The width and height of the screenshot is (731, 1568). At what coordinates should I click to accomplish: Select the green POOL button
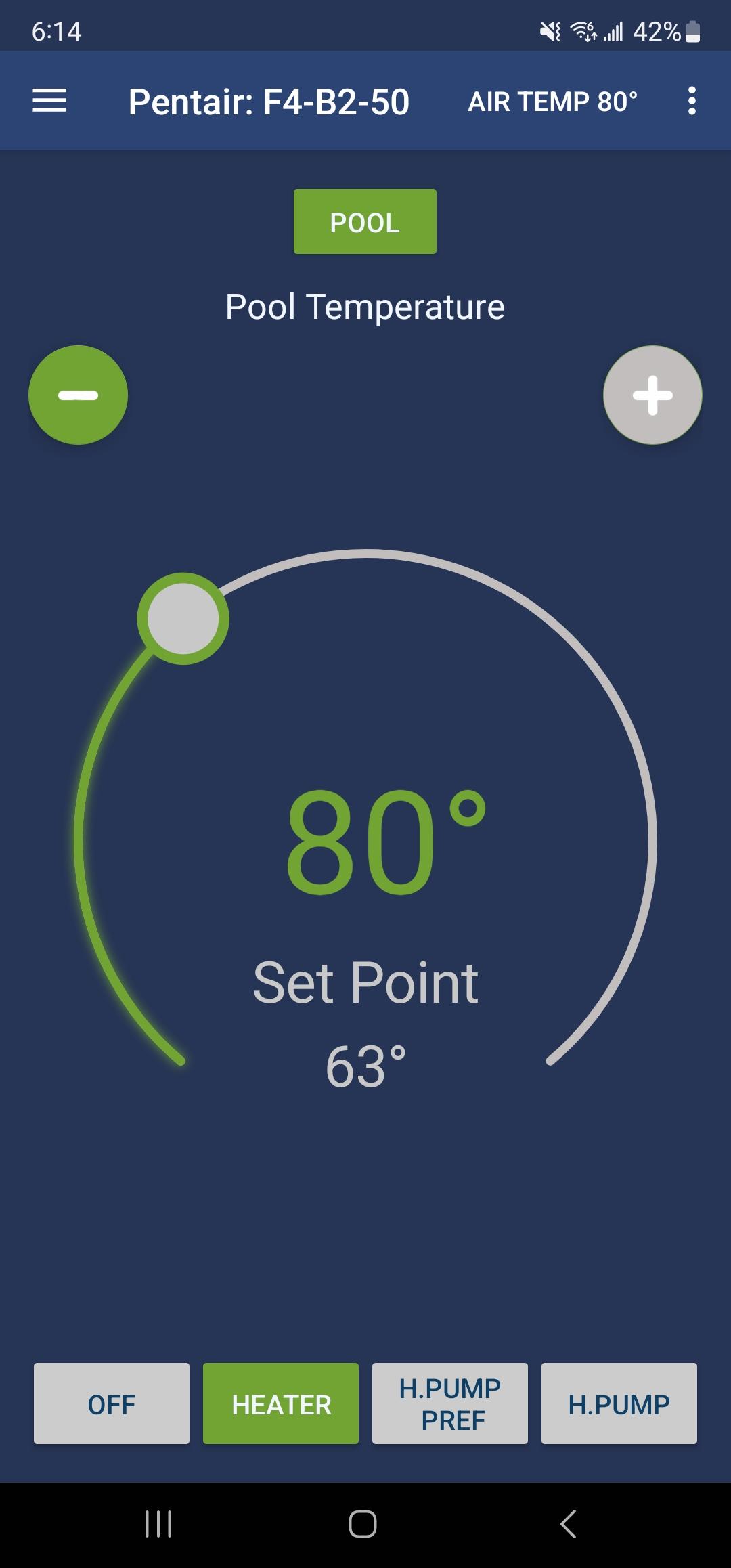pyautogui.click(x=365, y=221)
